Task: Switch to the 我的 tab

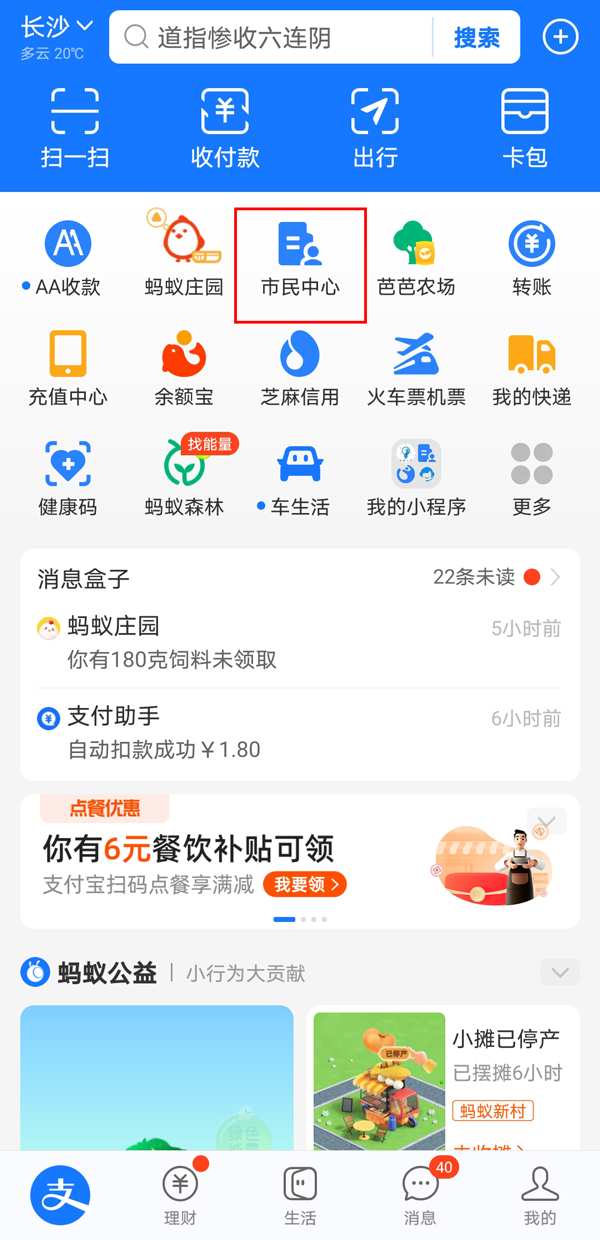Action: [540, 1196]
